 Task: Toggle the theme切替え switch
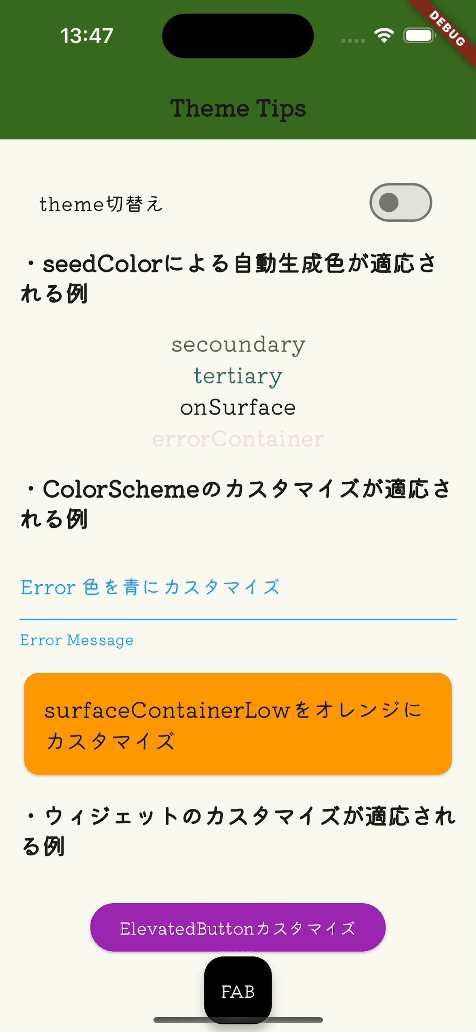400,203
